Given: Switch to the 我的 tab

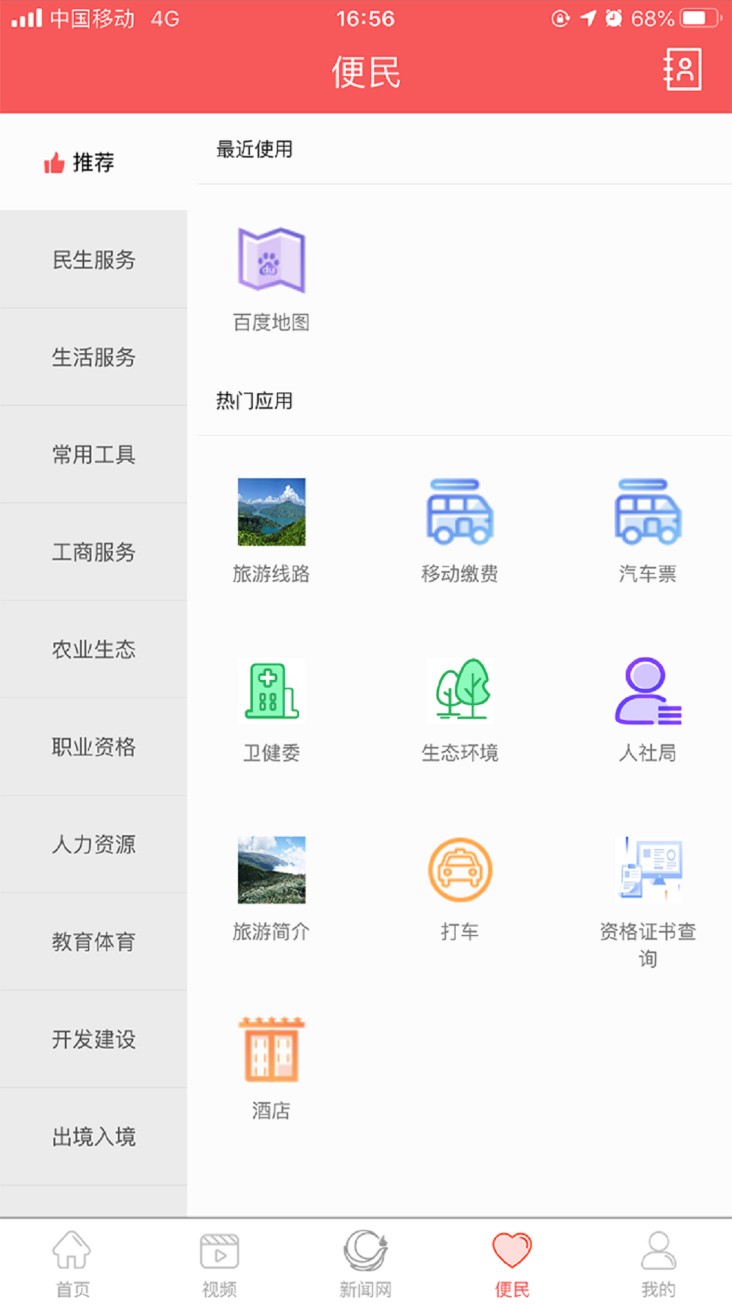Looking at the screenshot, I should point(658,1262).
